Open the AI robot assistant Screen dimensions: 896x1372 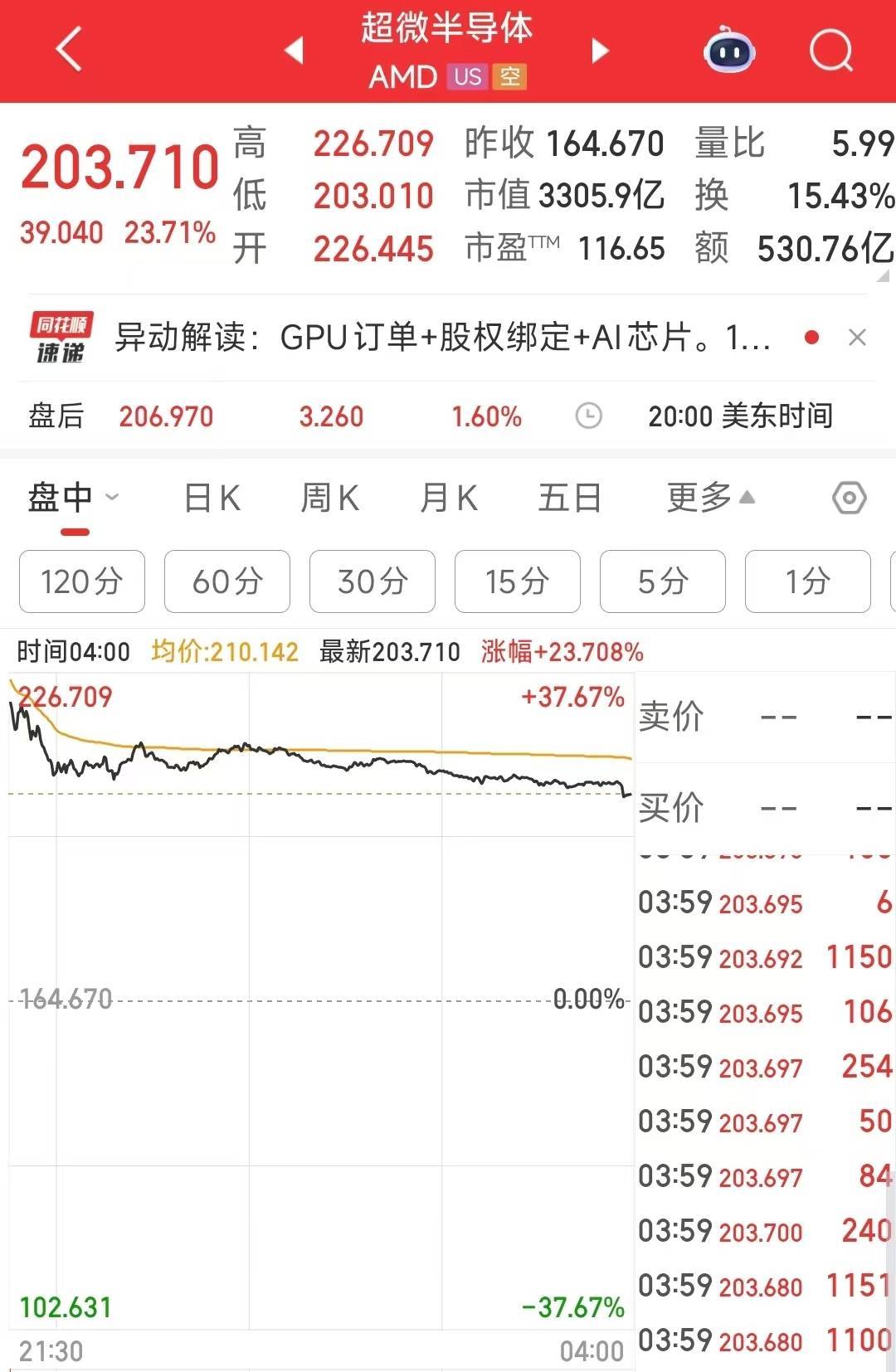click(x=728, y=51)
